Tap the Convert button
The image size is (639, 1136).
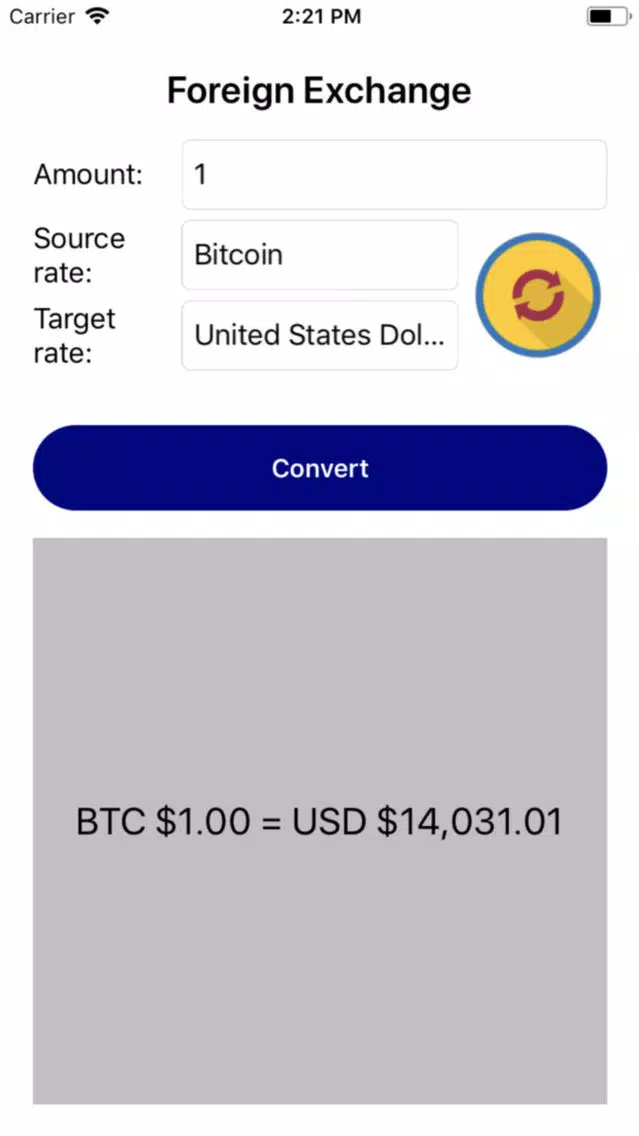[320, 468]
